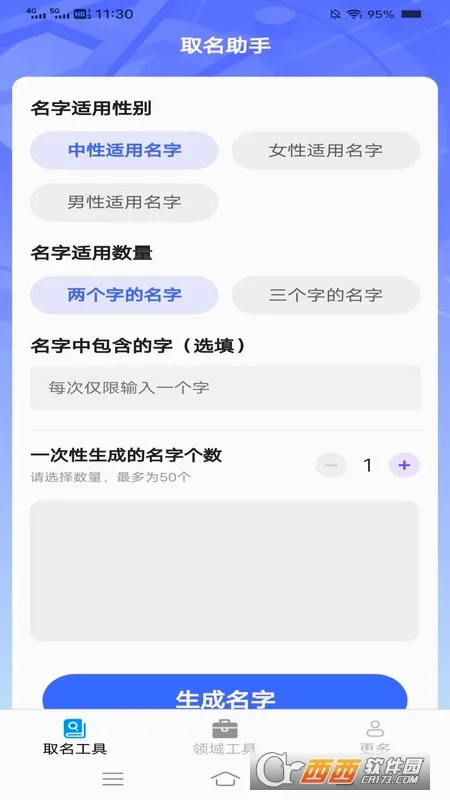Select 两个字的名字 length option
This screenshot has height=800, width=450.
(124, 295)
